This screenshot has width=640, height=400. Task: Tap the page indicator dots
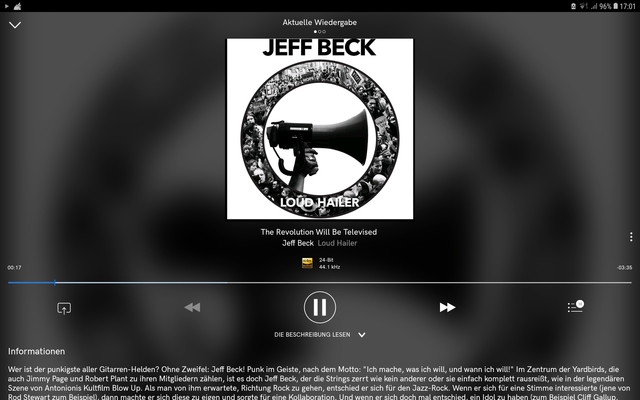click(320, 32)
